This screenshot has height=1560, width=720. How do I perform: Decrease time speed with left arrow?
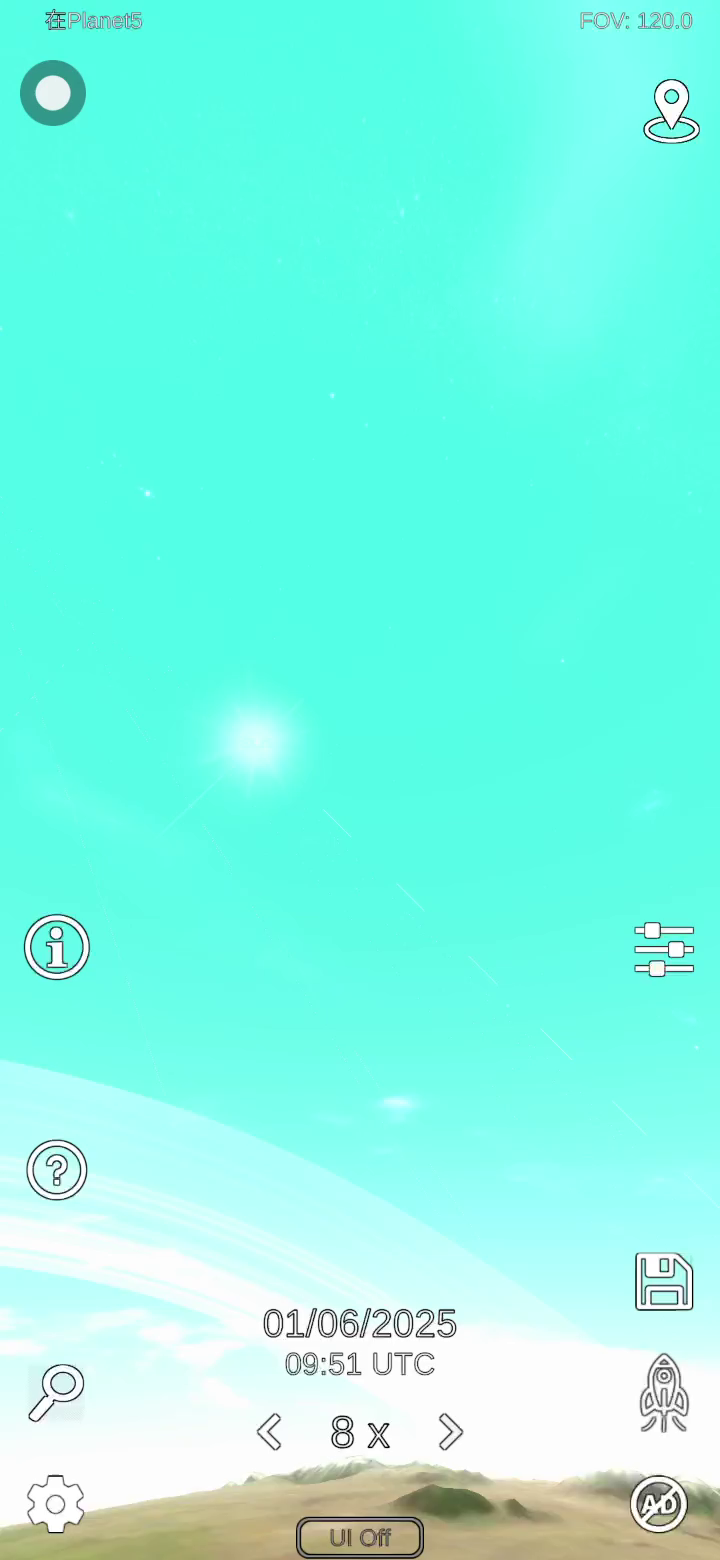[269, 1432]
